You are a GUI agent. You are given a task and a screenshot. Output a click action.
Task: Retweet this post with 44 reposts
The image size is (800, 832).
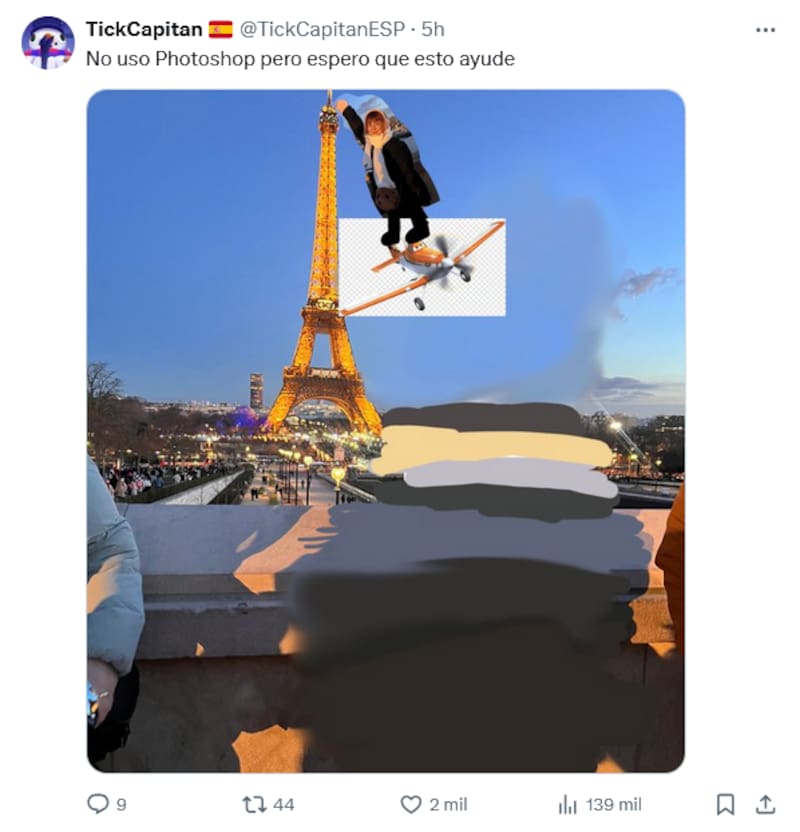click(255, 804)
